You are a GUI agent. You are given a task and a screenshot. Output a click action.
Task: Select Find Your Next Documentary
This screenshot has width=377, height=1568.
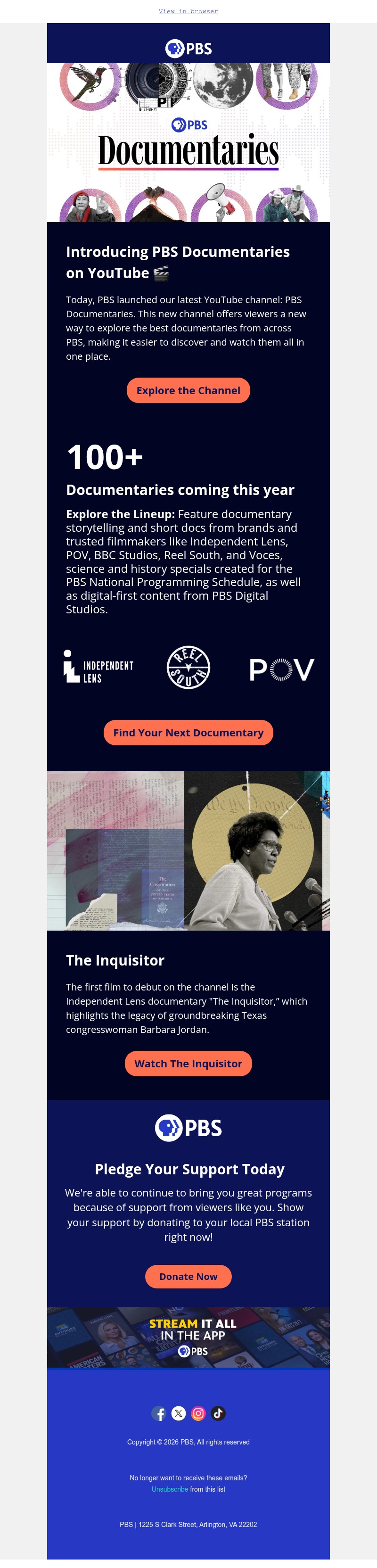[x=188, y=732]
